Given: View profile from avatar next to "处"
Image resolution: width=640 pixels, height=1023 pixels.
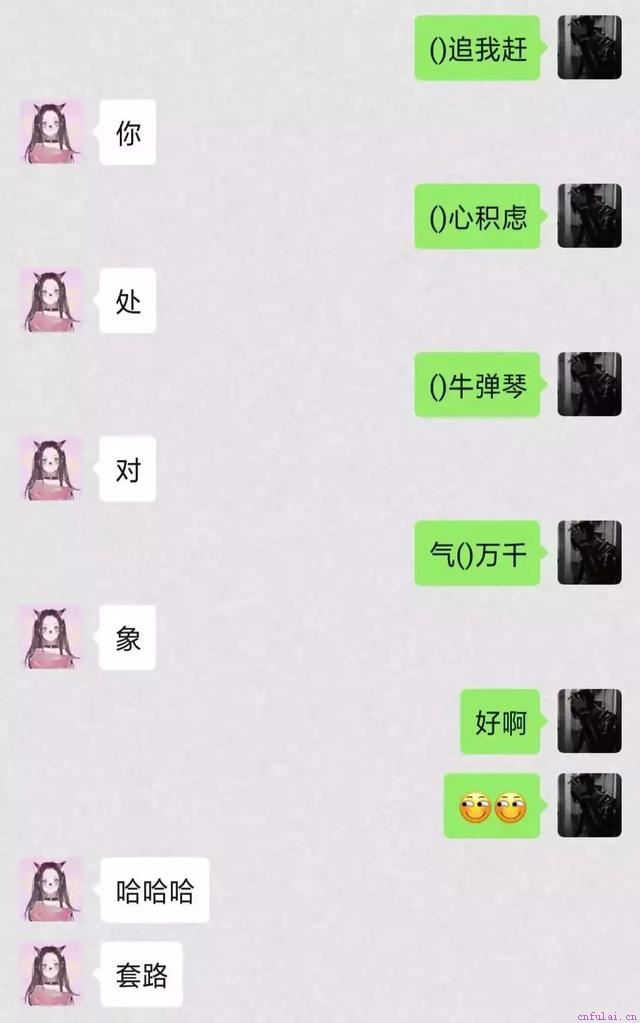Looking at the screenshot, I should coord(52,300).
